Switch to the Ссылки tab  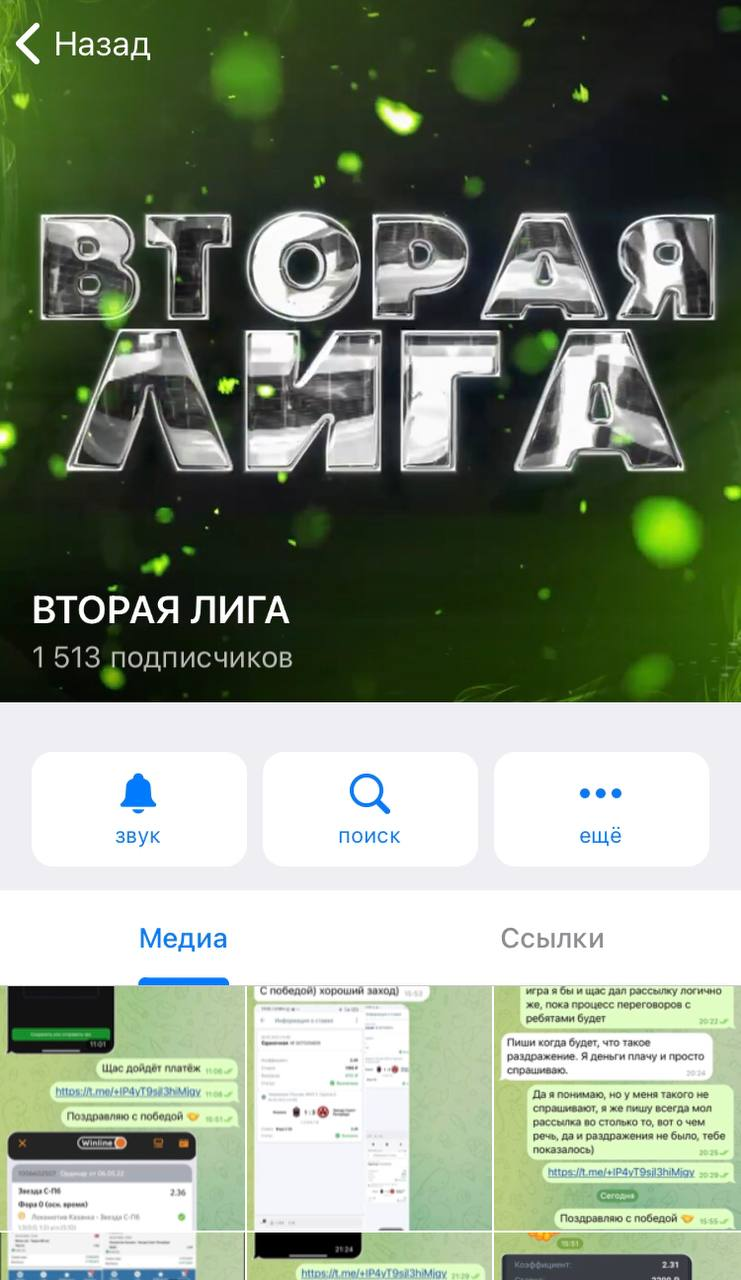click(551, 938)
